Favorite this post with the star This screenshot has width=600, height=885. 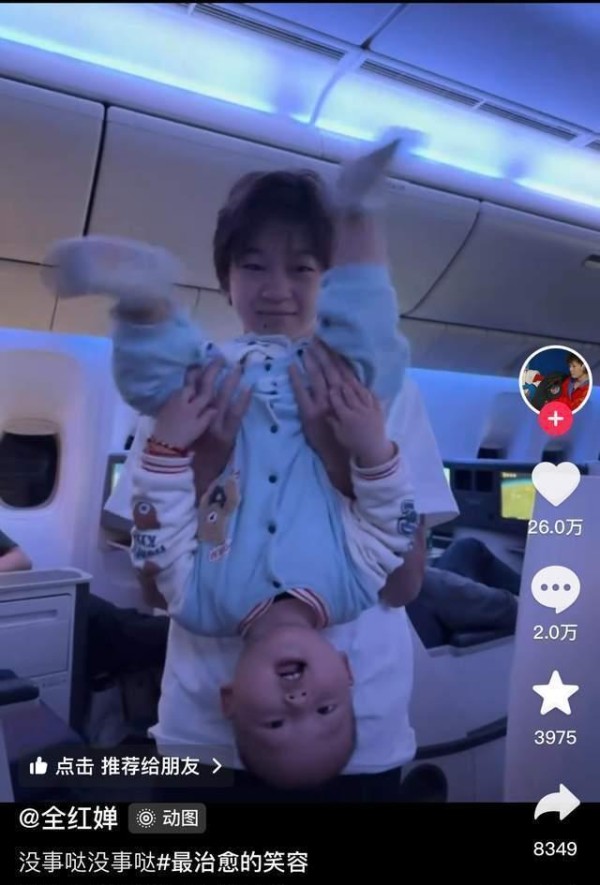tap(555, 693)
